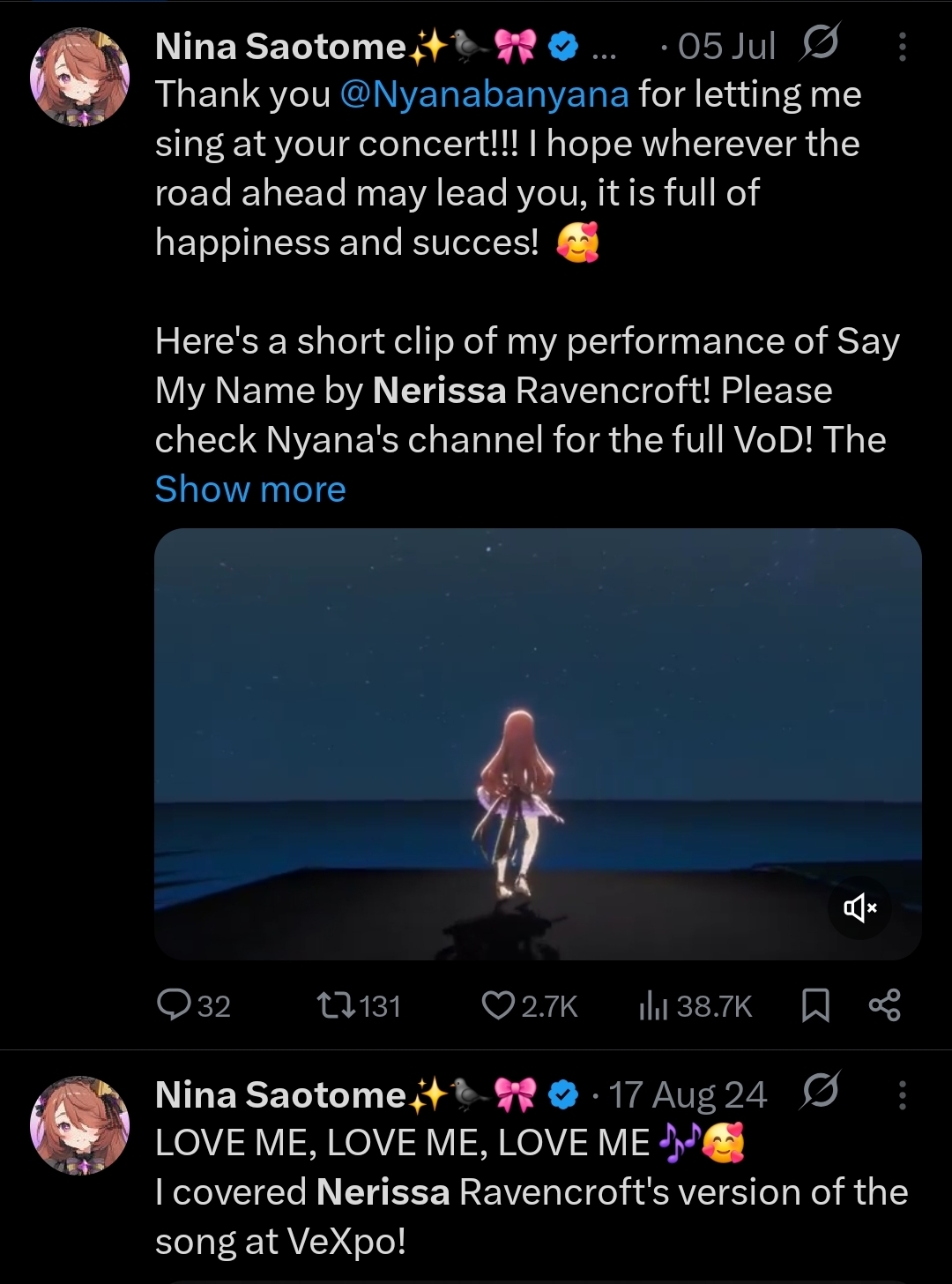This screenshot has width=952, height=1284.
Task: Open the profile picture on the 17 Aug 24 post
Action: [80, 1125]
